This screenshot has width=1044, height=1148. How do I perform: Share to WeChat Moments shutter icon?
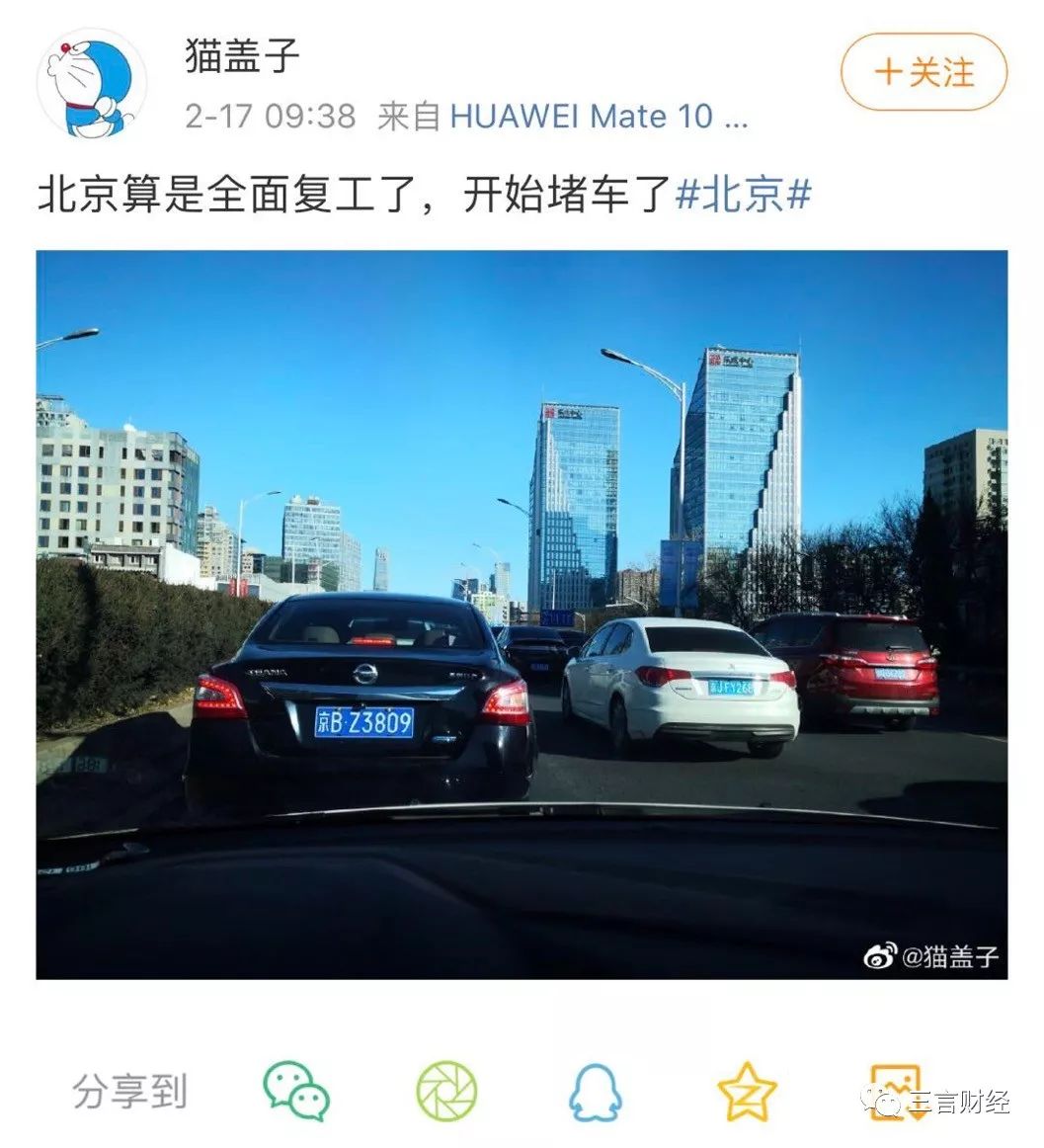(446, 1091)
